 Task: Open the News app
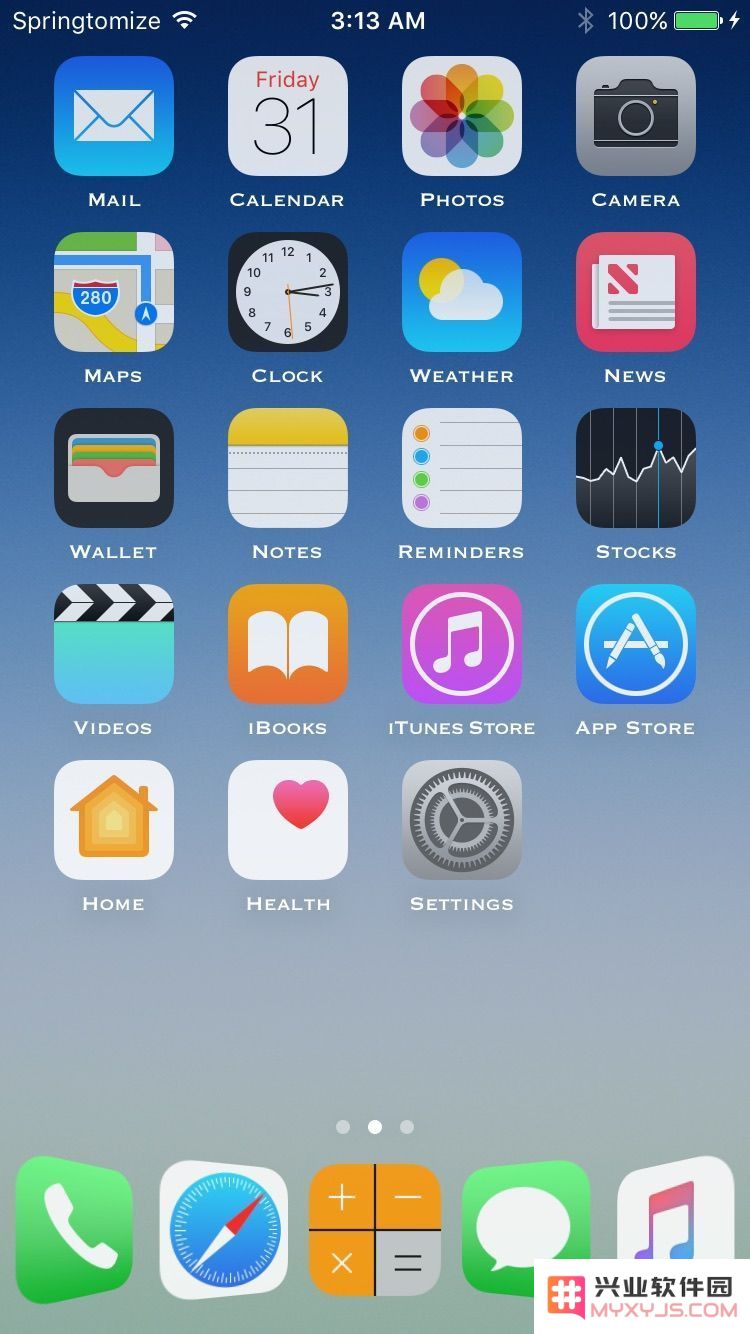635,292
